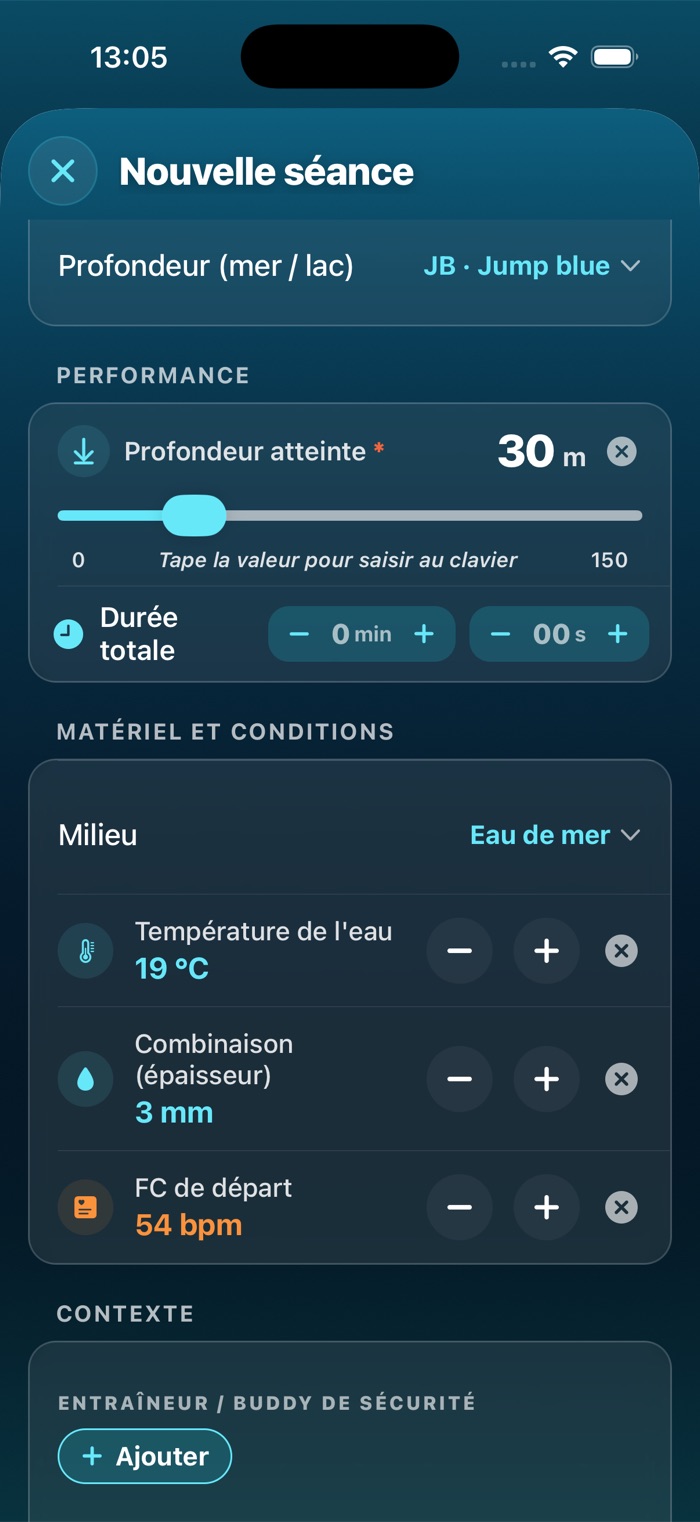Open the JB · Jump blue discipline dropdown
This screenshot has width=700, height=1522.
click(x=531, y=266)
